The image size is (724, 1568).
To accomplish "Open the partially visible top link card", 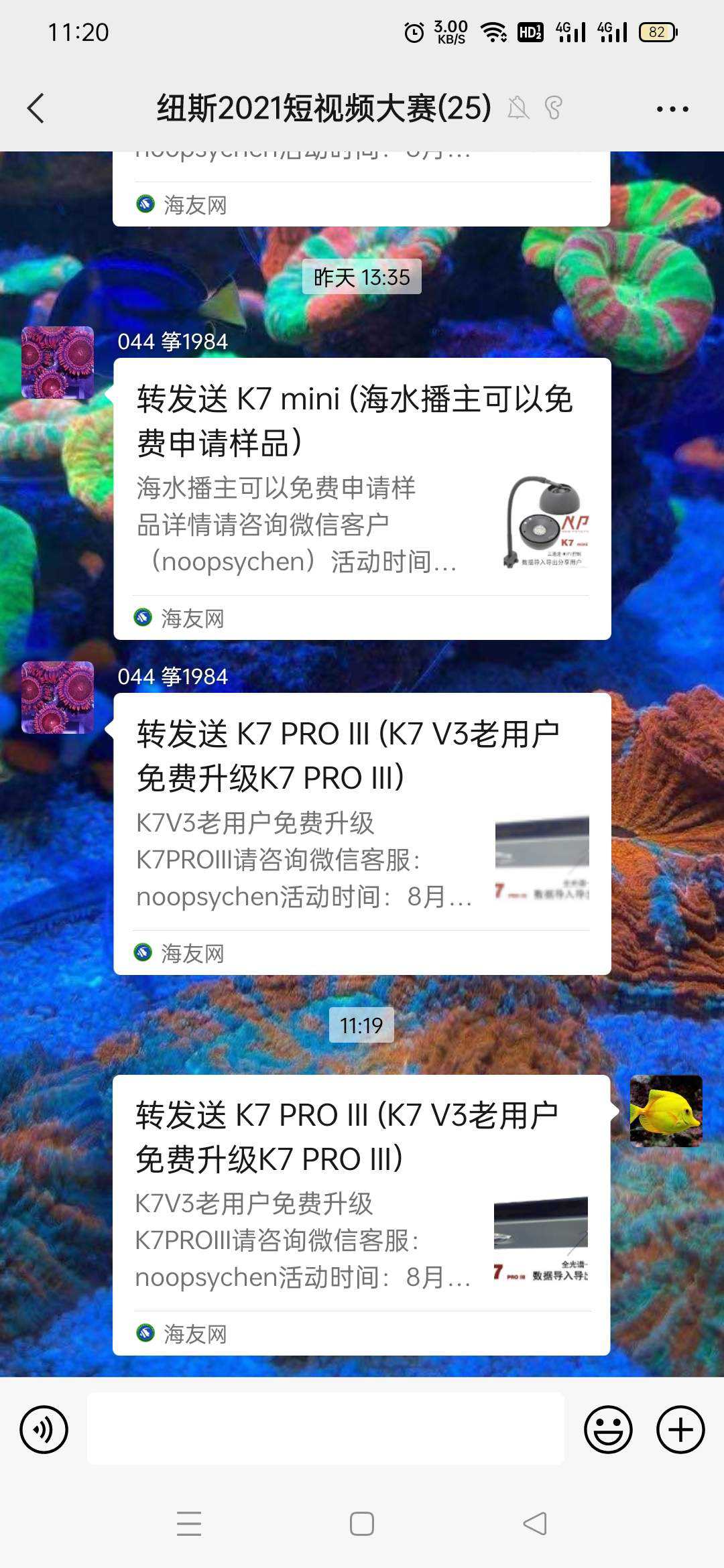I will point(361,191).
